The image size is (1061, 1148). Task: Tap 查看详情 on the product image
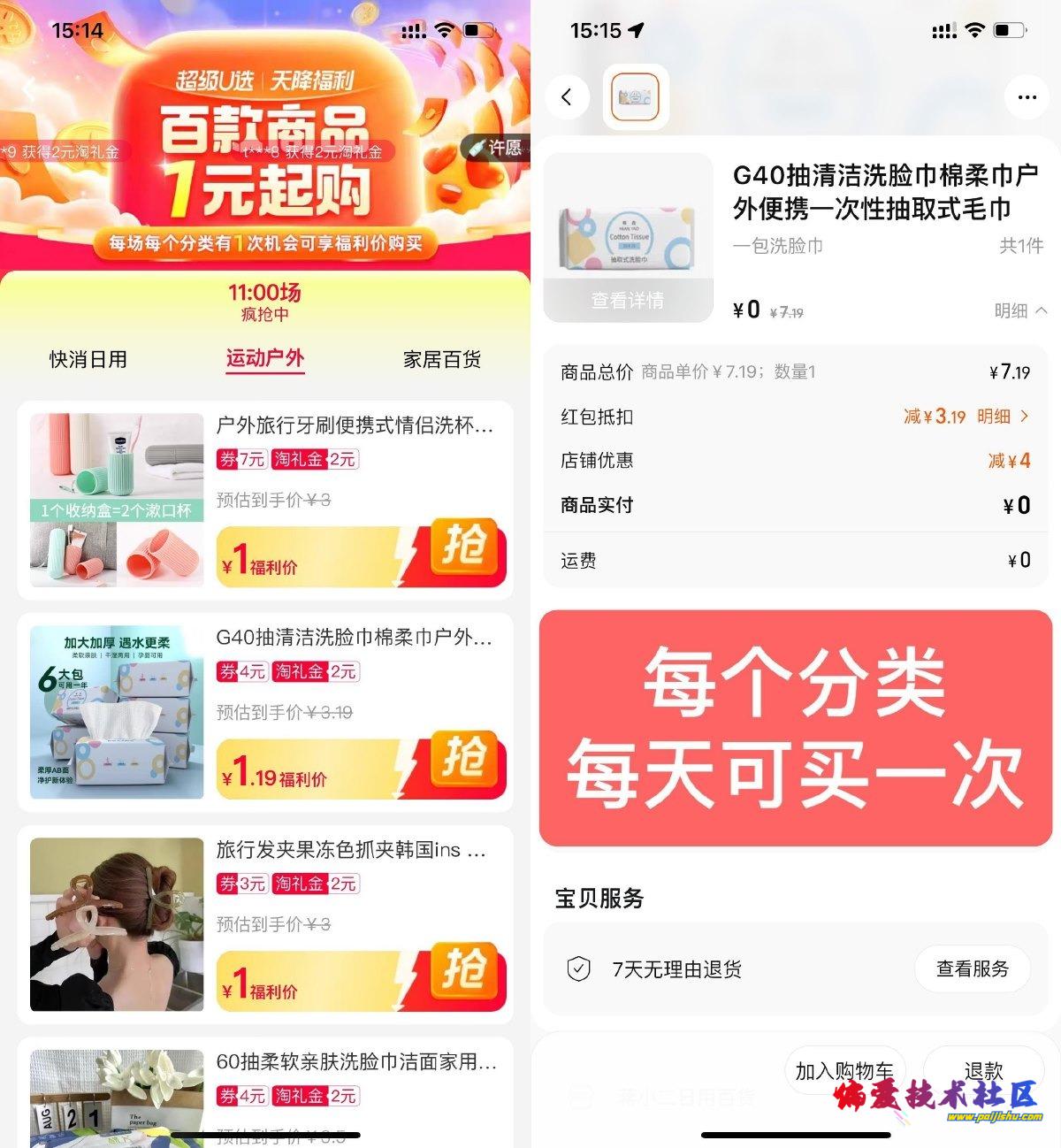pyautogui.click(x=628, y=301)
